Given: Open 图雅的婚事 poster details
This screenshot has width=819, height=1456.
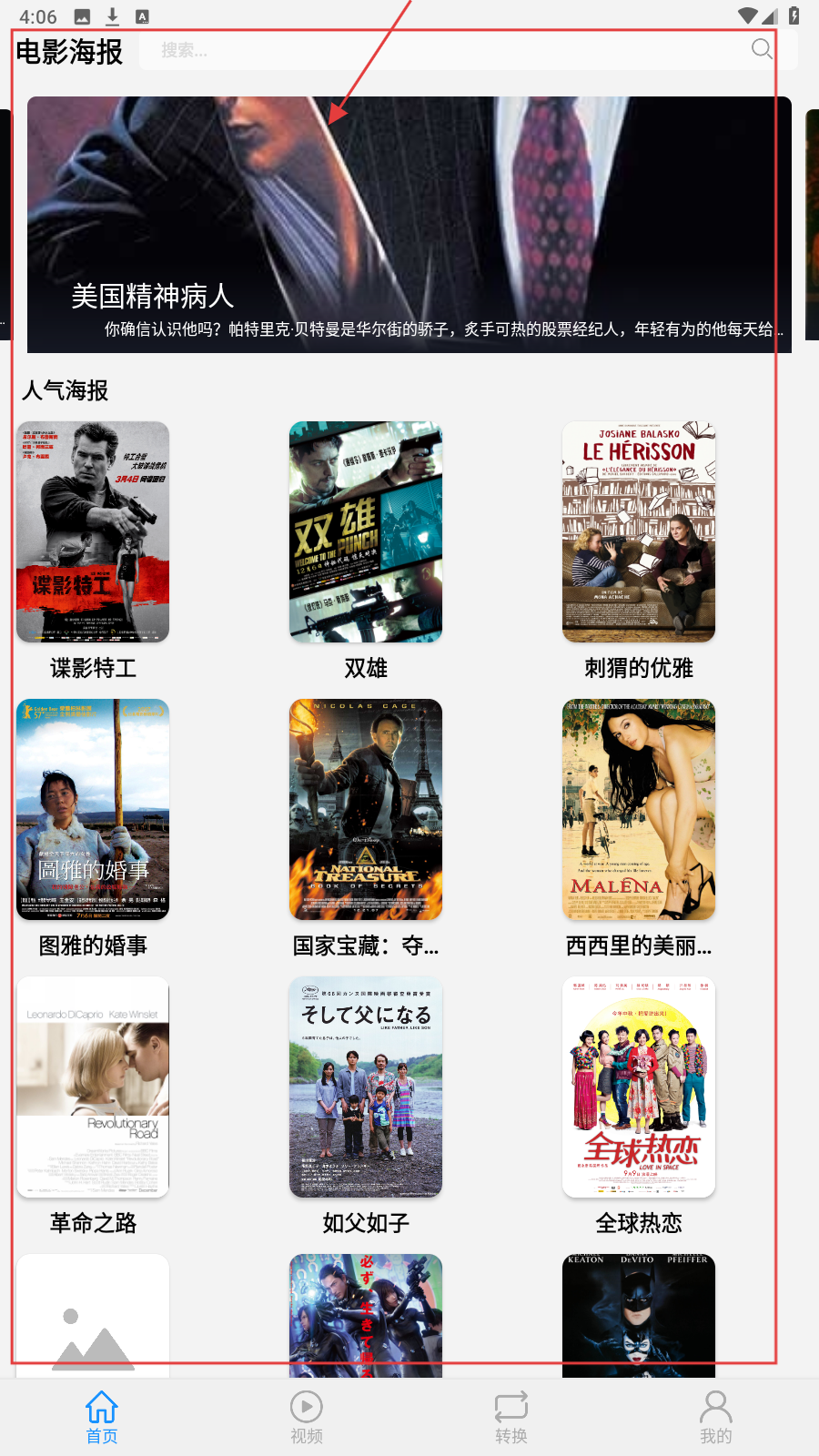Looking at the screenshot, I should click(93, 810).
